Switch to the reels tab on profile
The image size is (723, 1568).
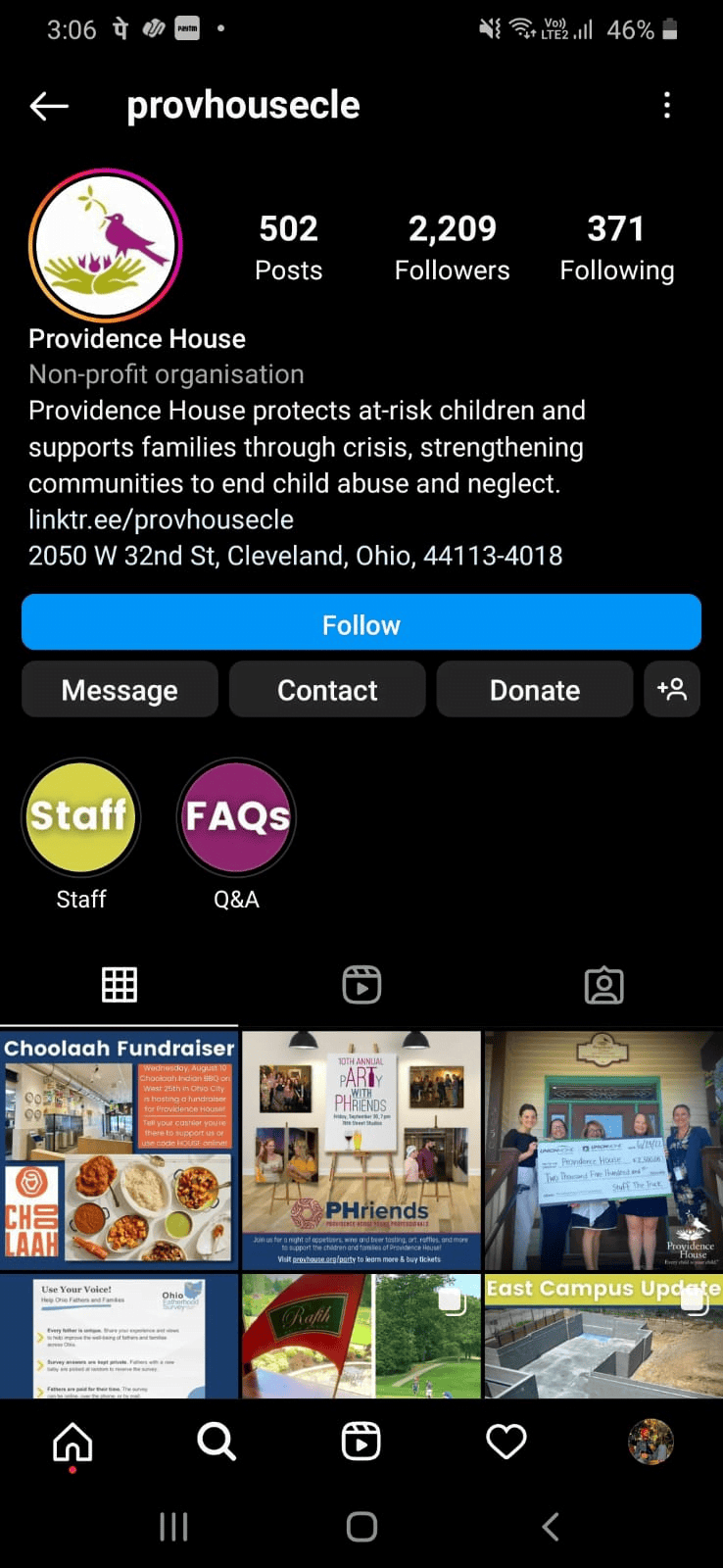pos(361,985)
